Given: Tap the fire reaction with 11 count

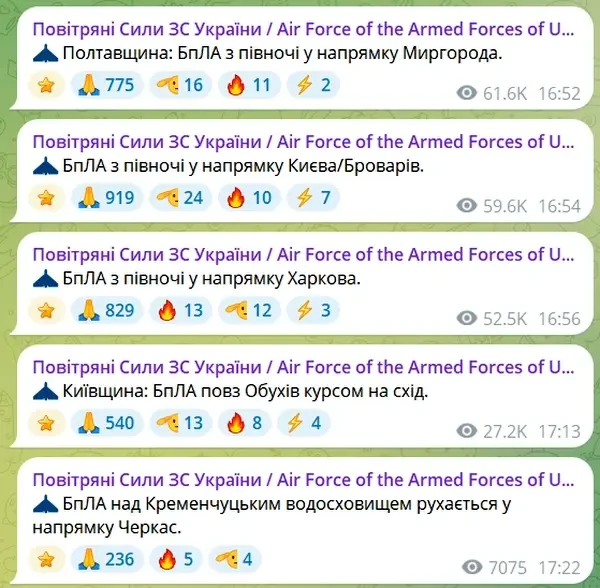Looking at the screenshot, I should tap(250, 85).
